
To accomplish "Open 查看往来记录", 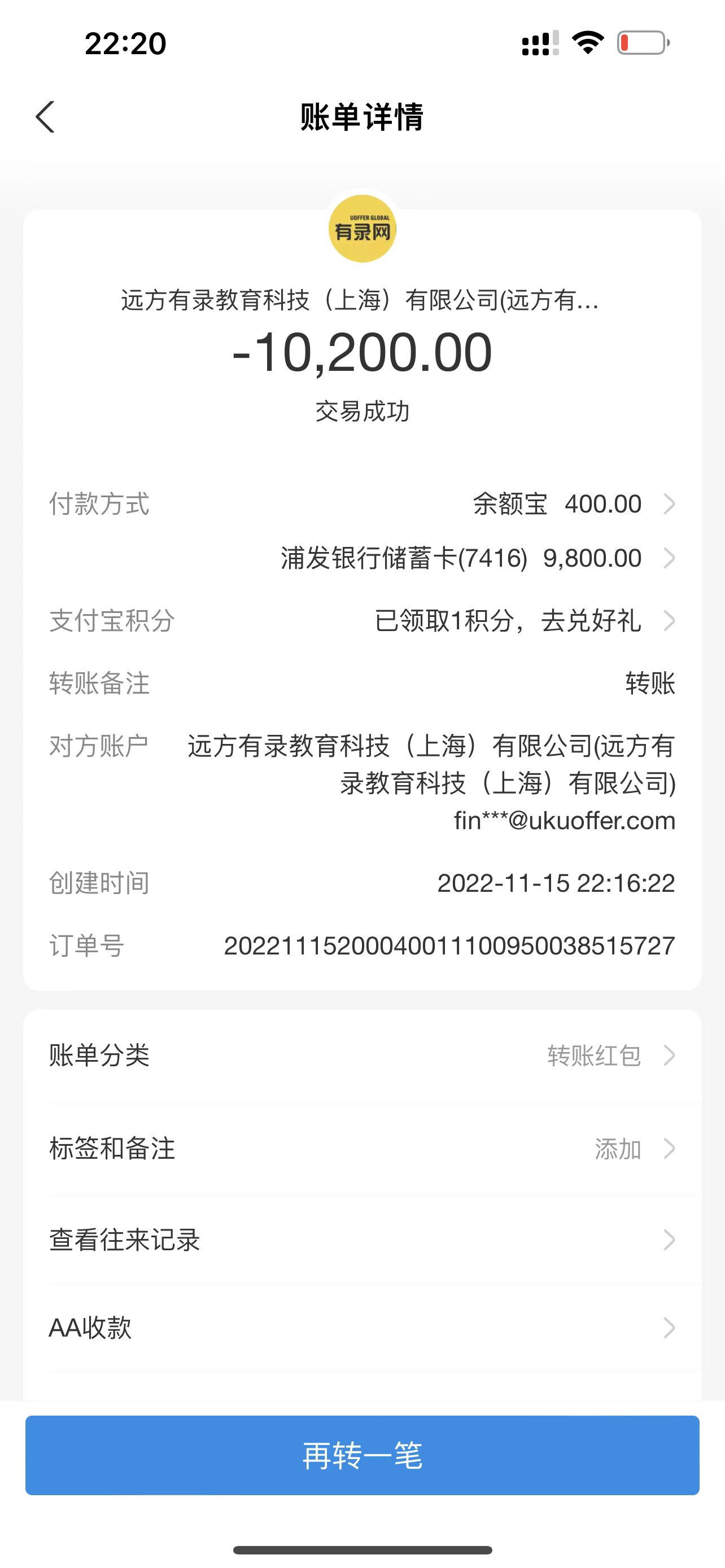I will [361, 1239].
